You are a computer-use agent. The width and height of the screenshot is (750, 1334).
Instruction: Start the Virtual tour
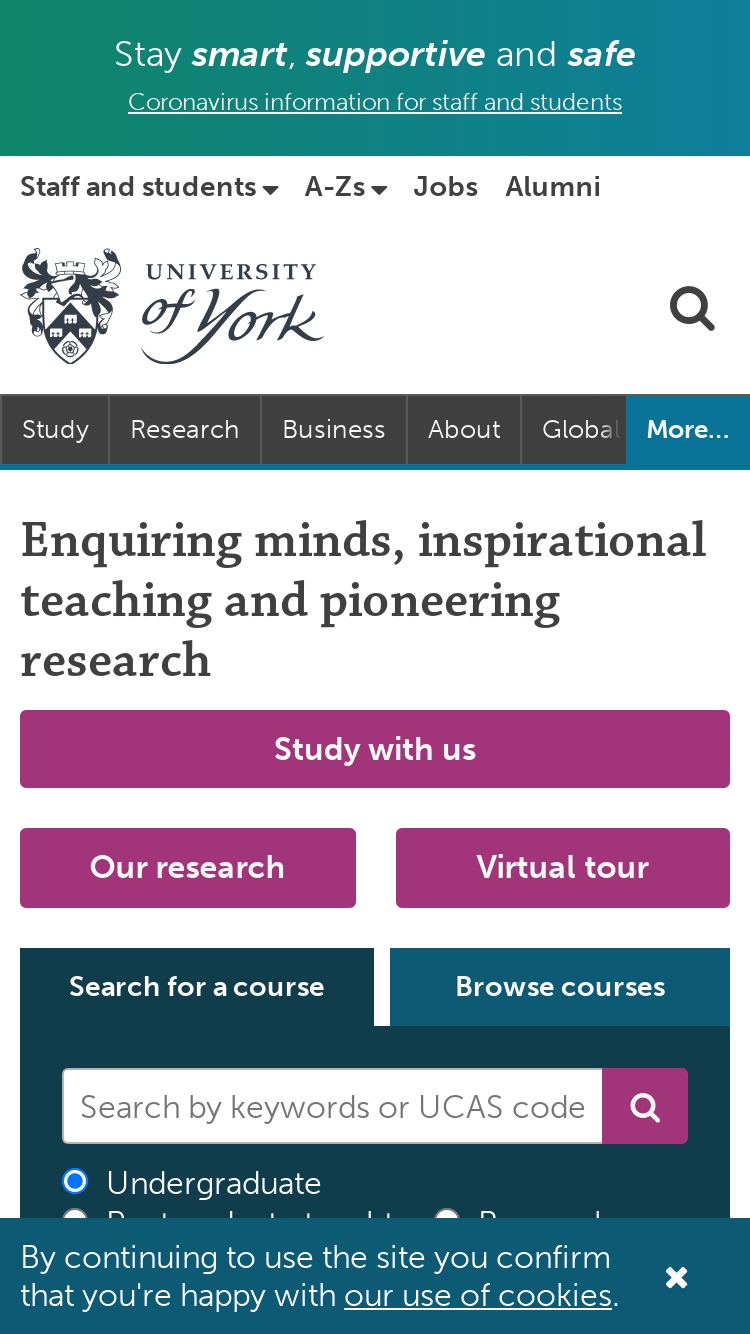coord(563,868)
